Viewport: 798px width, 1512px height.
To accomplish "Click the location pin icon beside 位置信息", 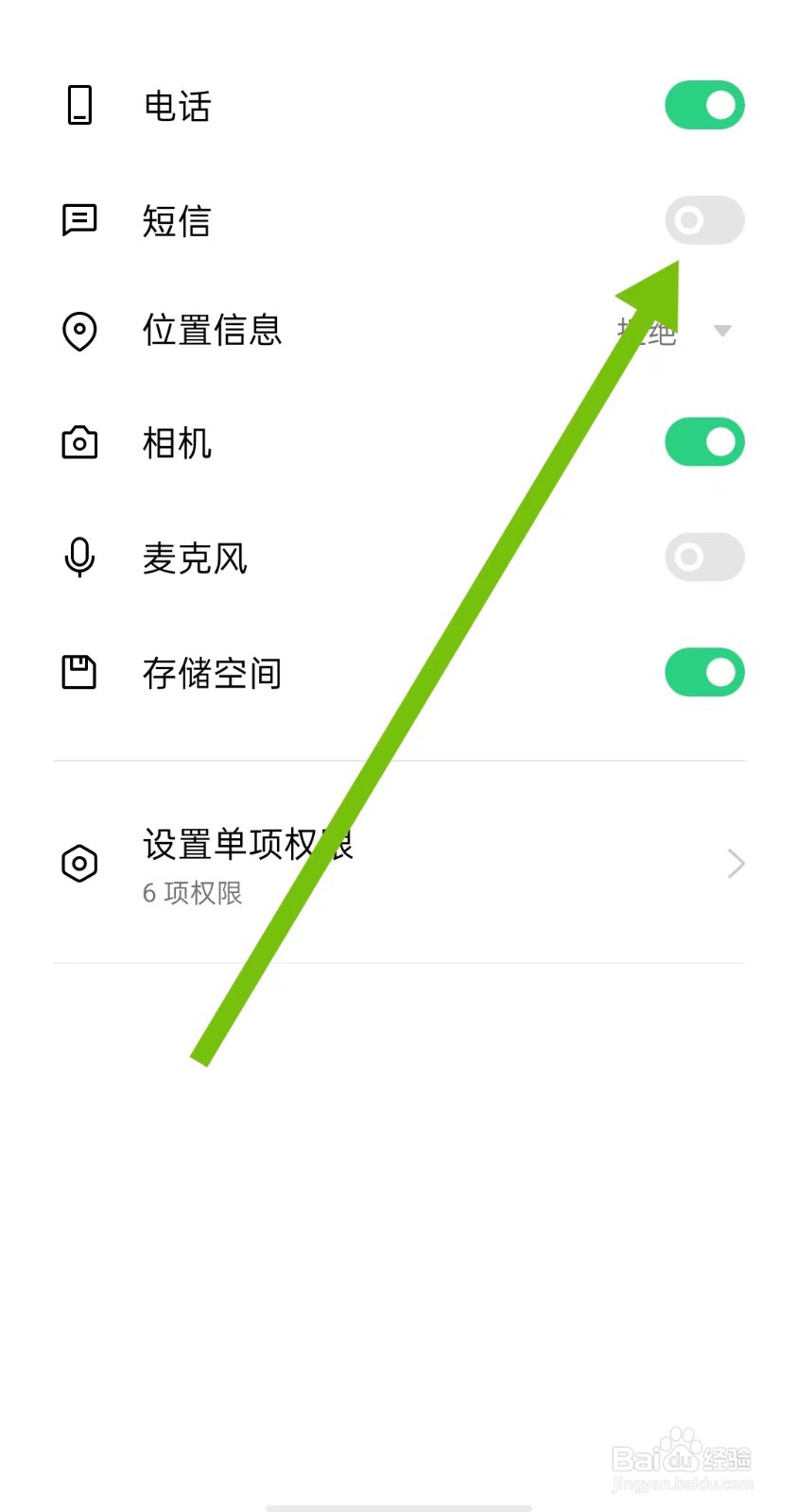I will [x=79, y=331].
